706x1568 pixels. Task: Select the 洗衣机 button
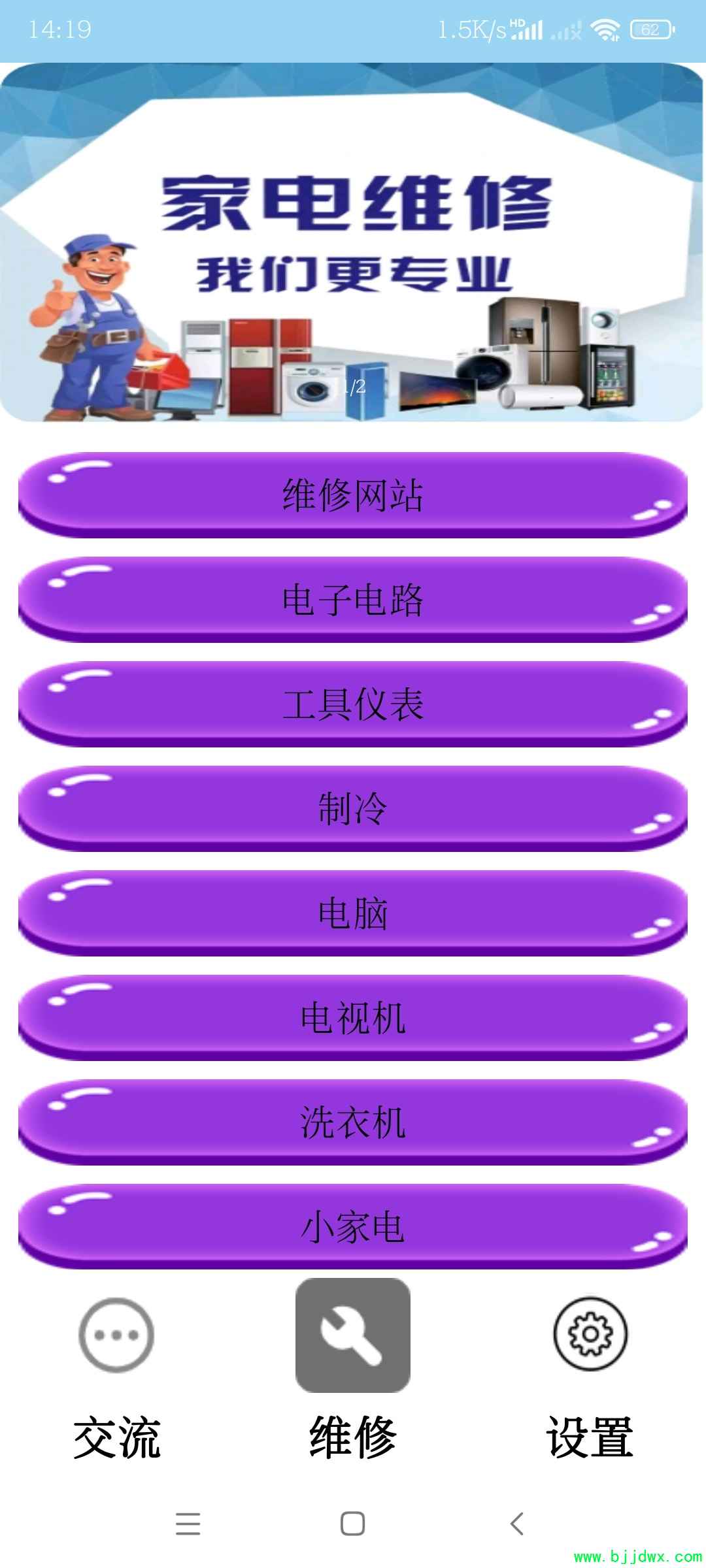pyautogui.click(x=353, y=1122)
